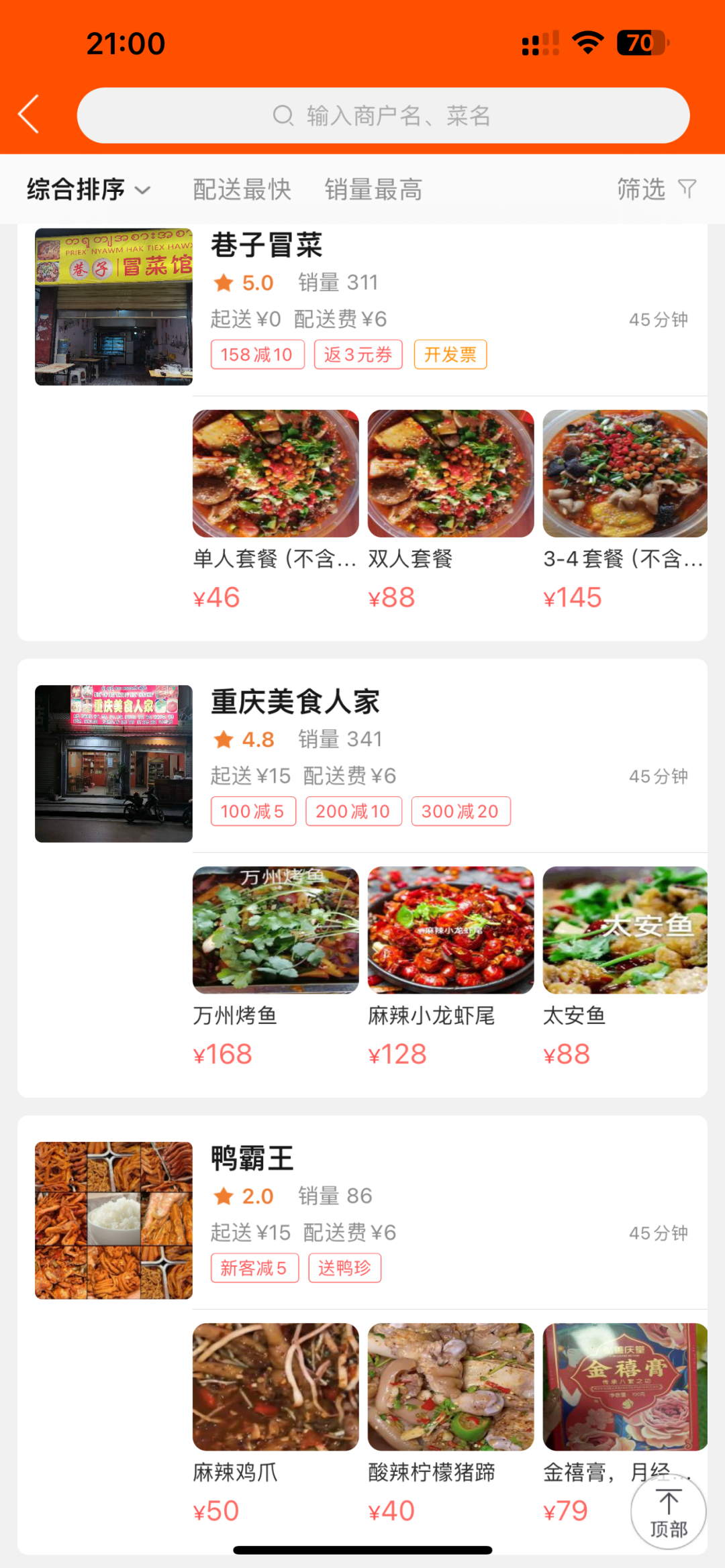View 双人套餐 priced ¥88

[450, 474]
